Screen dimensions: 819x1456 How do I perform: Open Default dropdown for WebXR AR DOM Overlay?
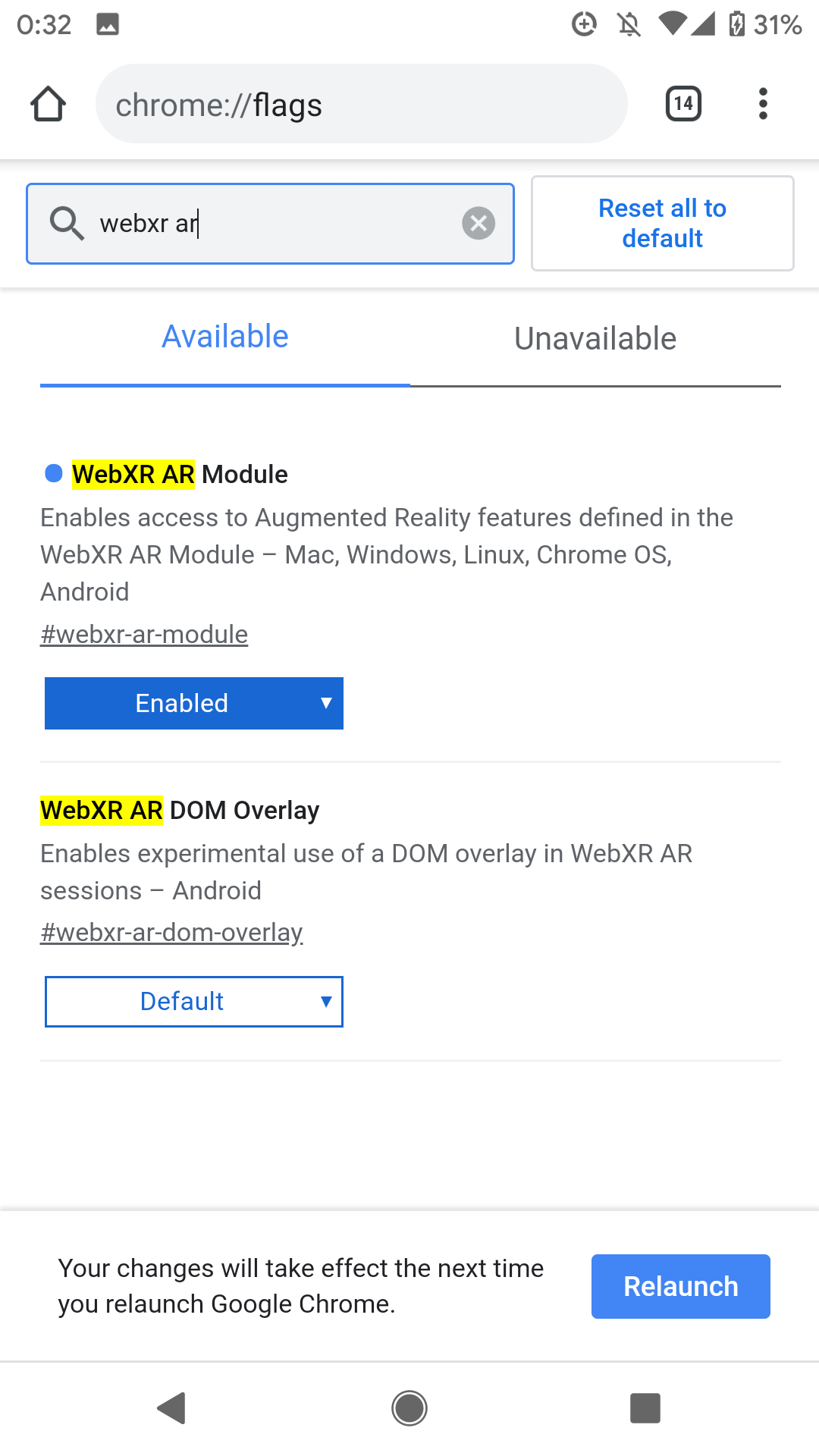[x=194, y=1002]
